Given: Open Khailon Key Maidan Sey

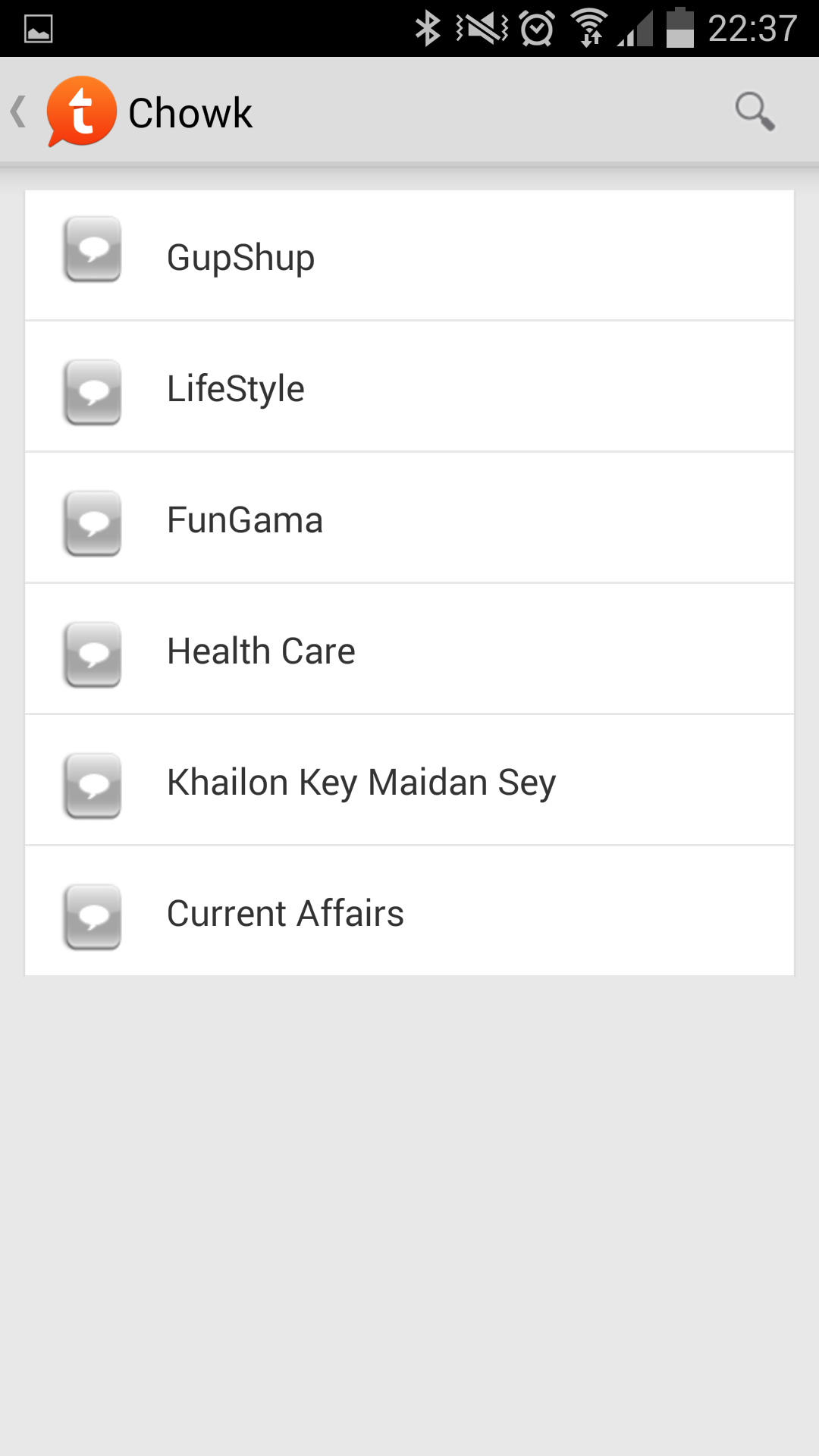Looking at the screenshot, I should point(409,780).
